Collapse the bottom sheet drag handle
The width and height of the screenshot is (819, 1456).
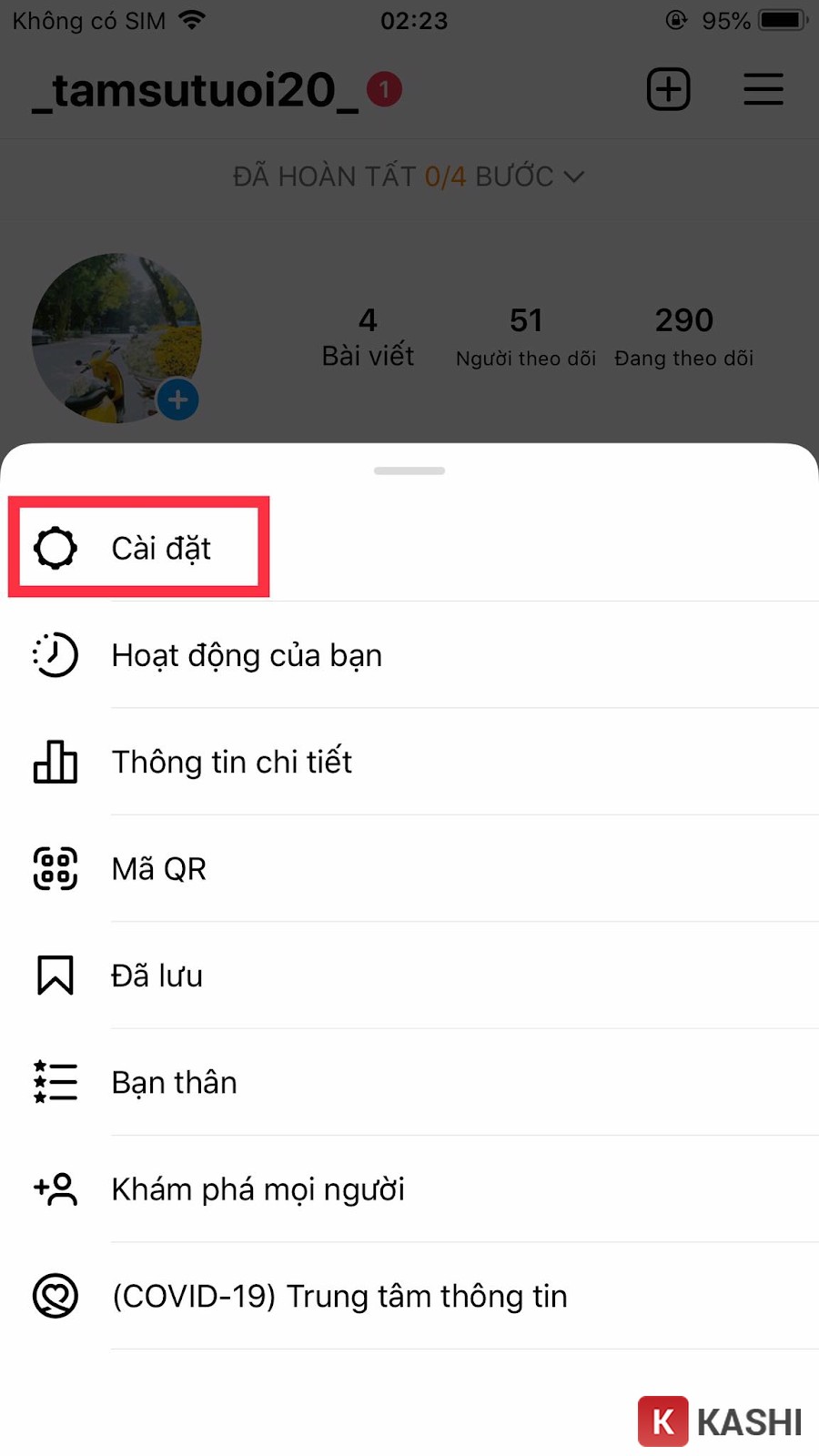click(409, 470)
